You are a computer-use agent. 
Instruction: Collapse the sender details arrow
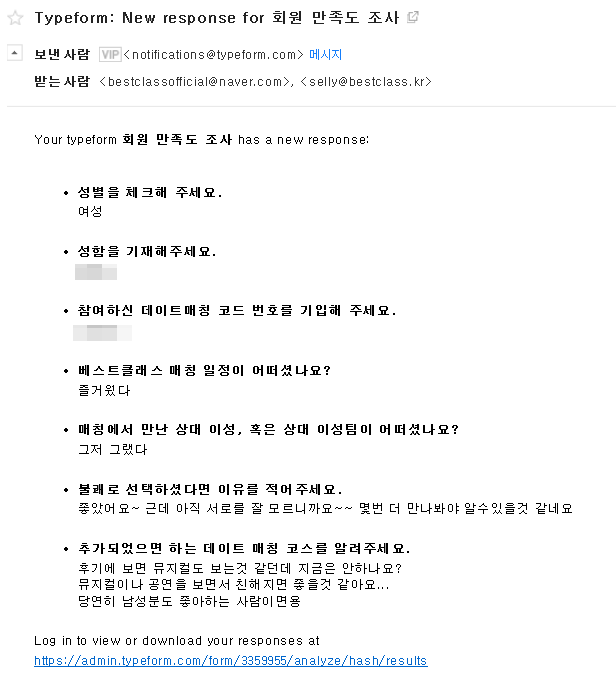[x=15, y=53]
